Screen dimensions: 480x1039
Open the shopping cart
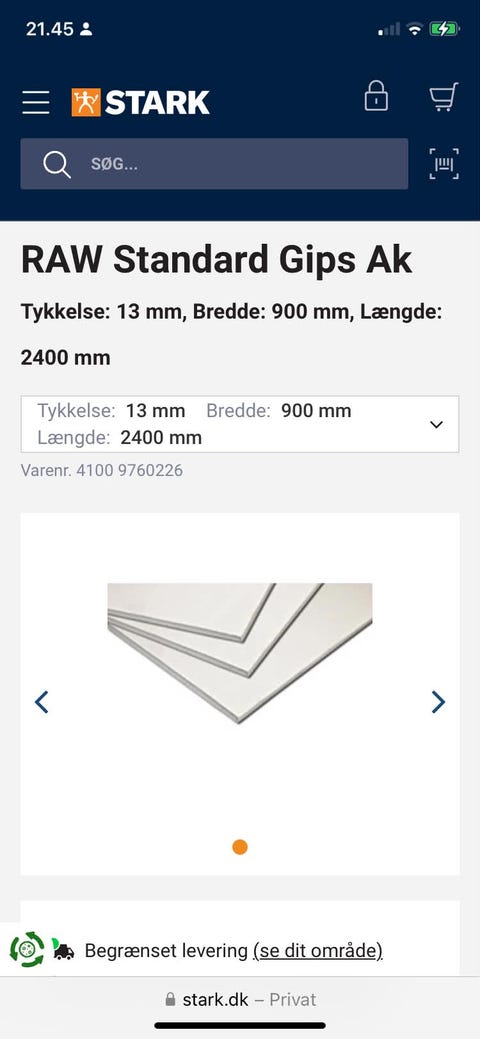click(444, 97)
